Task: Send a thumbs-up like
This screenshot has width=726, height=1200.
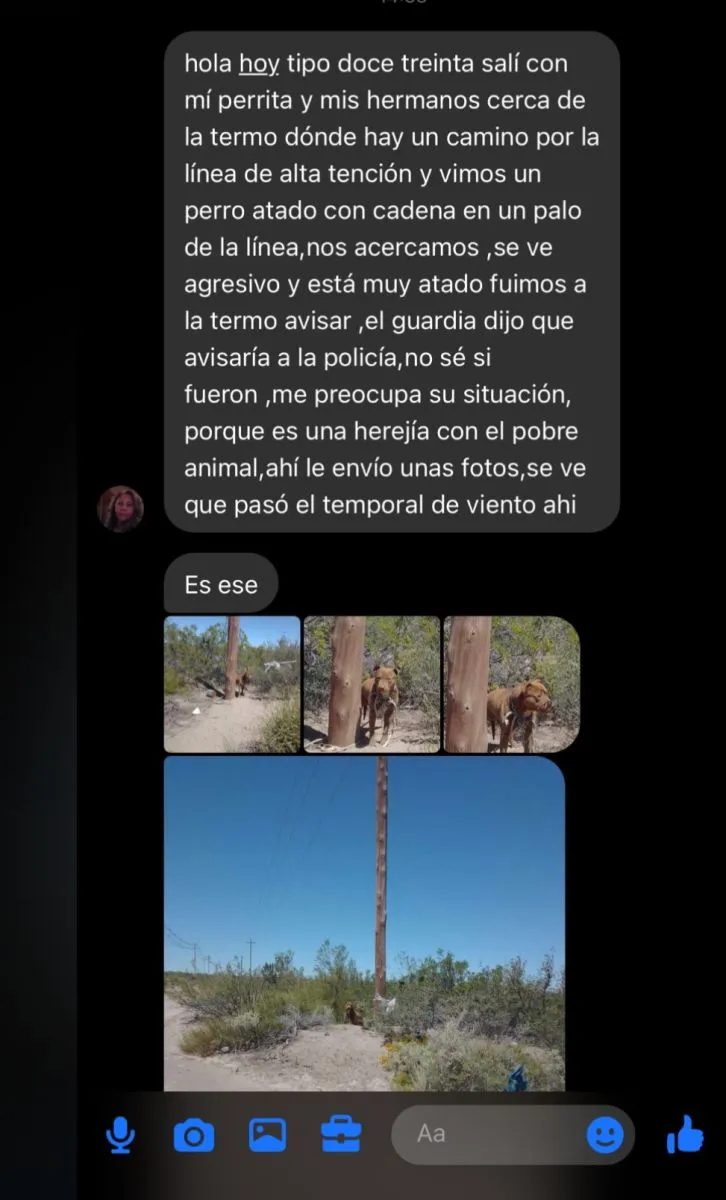Action: click(685, 1135)
